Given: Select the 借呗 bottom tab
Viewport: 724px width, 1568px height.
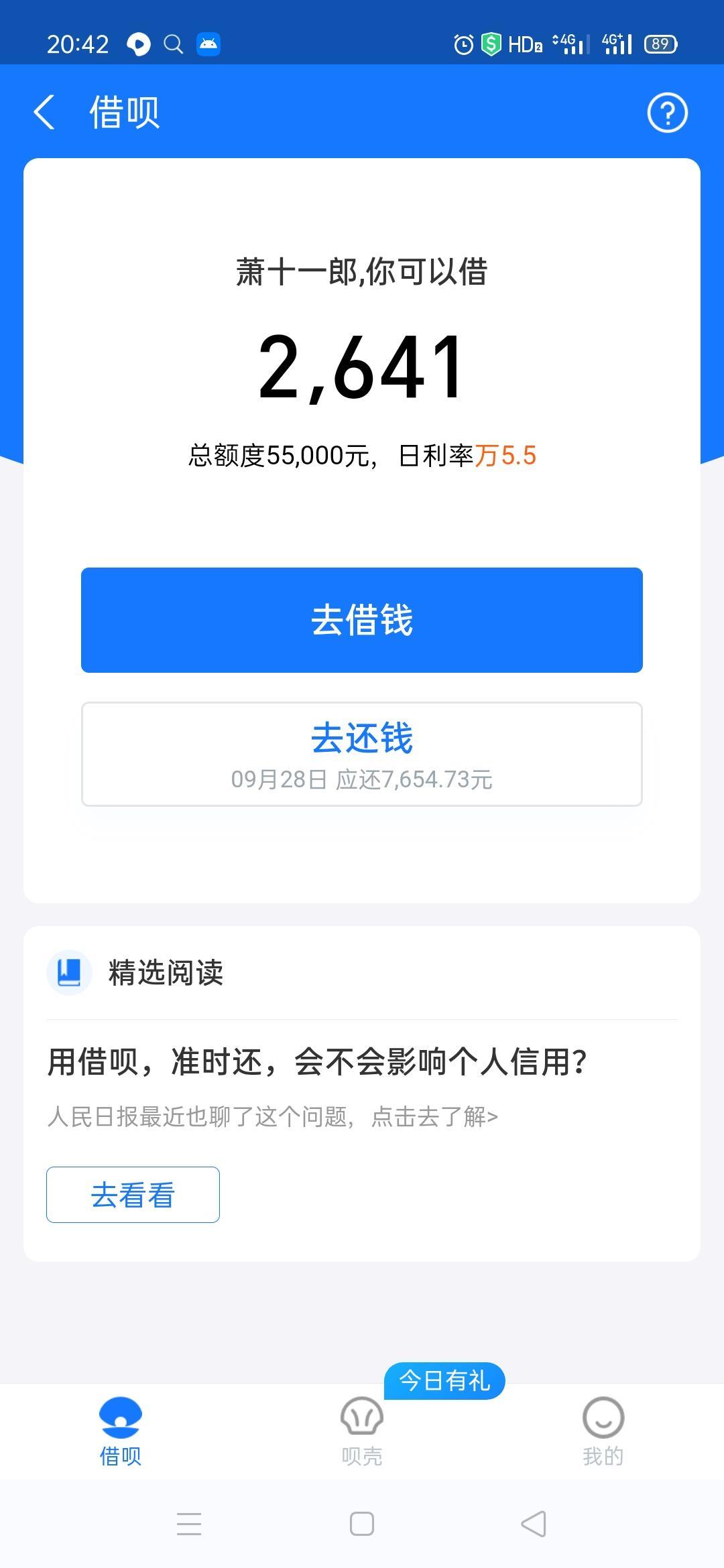Looking at the screenshot, I should [x=121, y=1432].
